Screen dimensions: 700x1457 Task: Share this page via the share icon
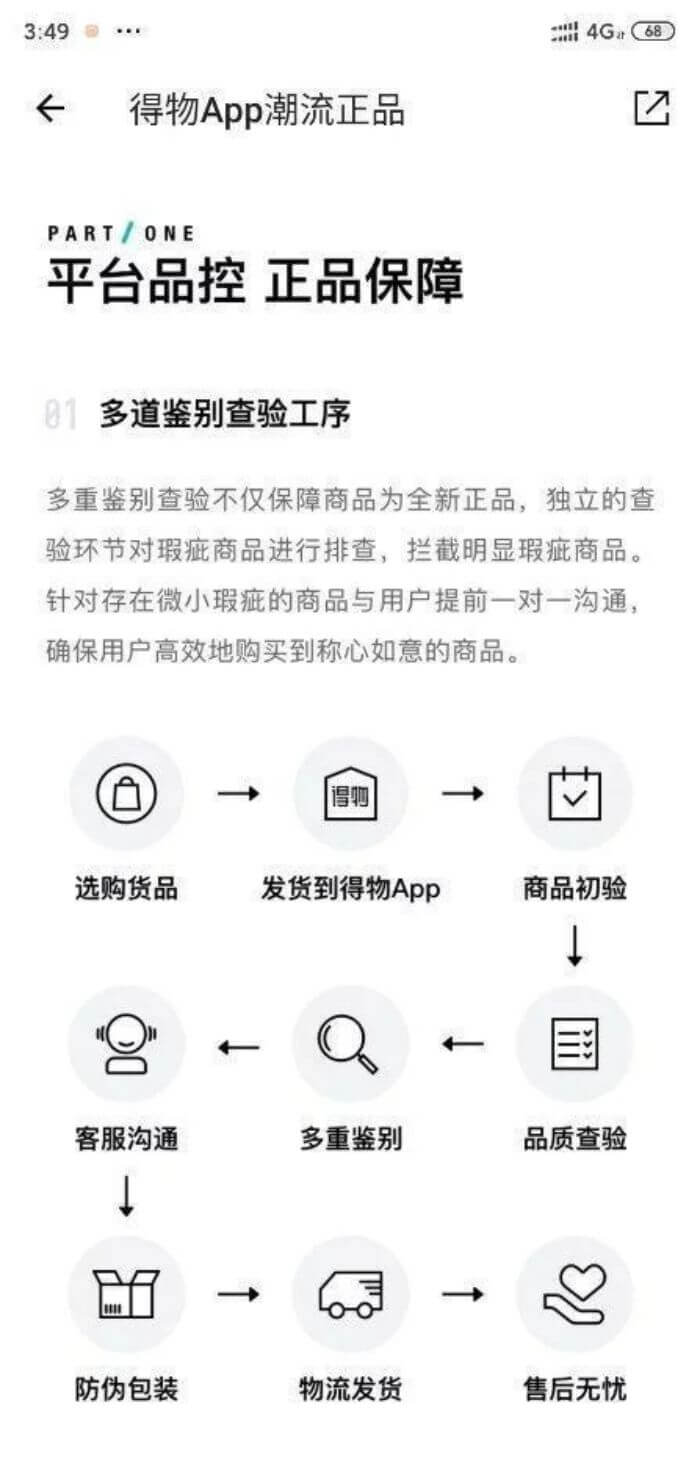point(651,108)
